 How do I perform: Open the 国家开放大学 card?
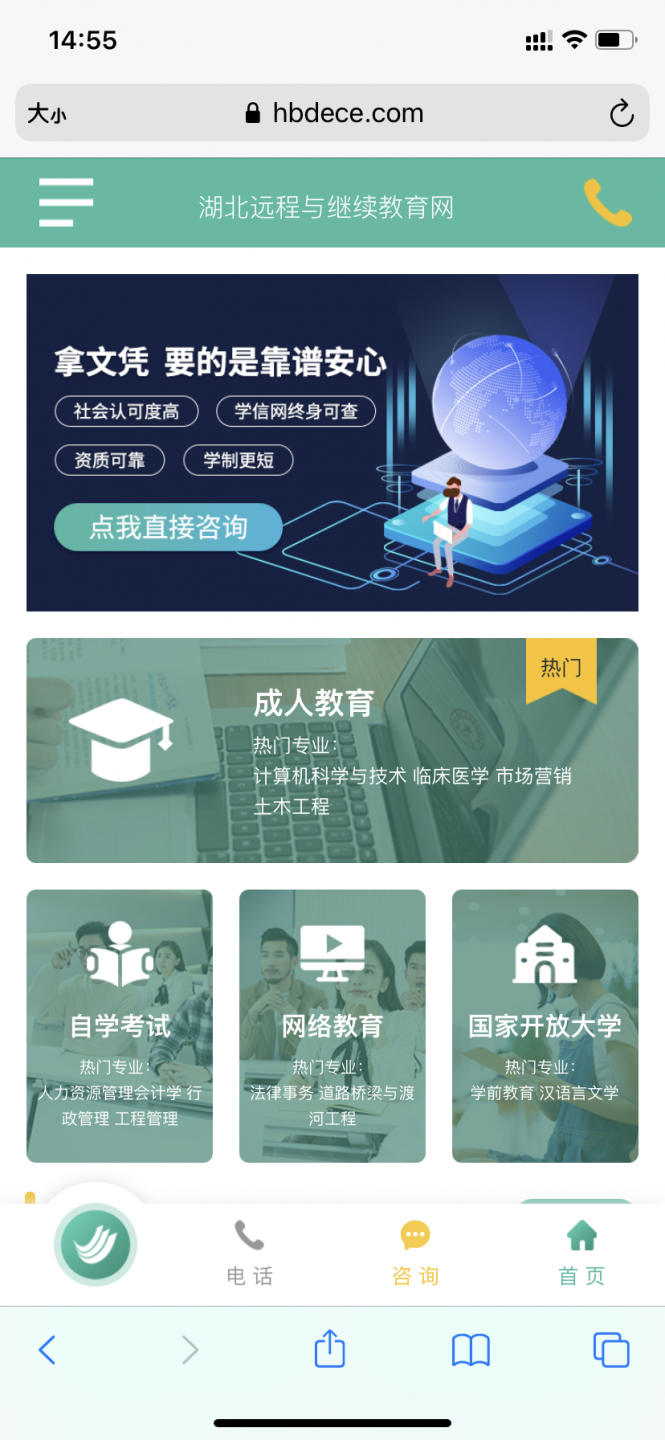click(x=545, y=1025)
